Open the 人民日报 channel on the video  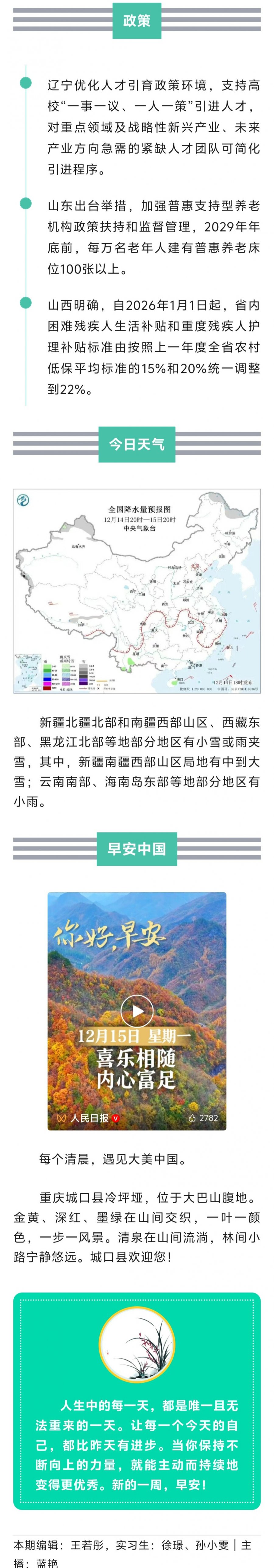click(89, 1118)
